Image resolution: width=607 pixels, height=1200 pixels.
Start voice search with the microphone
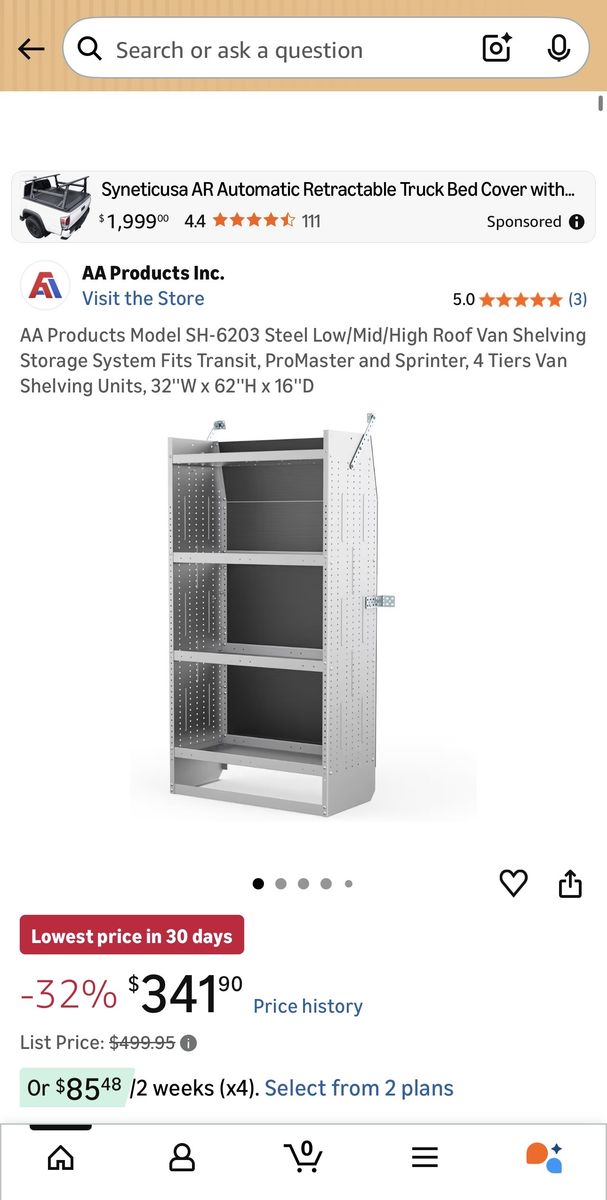[x=559, y=49]
